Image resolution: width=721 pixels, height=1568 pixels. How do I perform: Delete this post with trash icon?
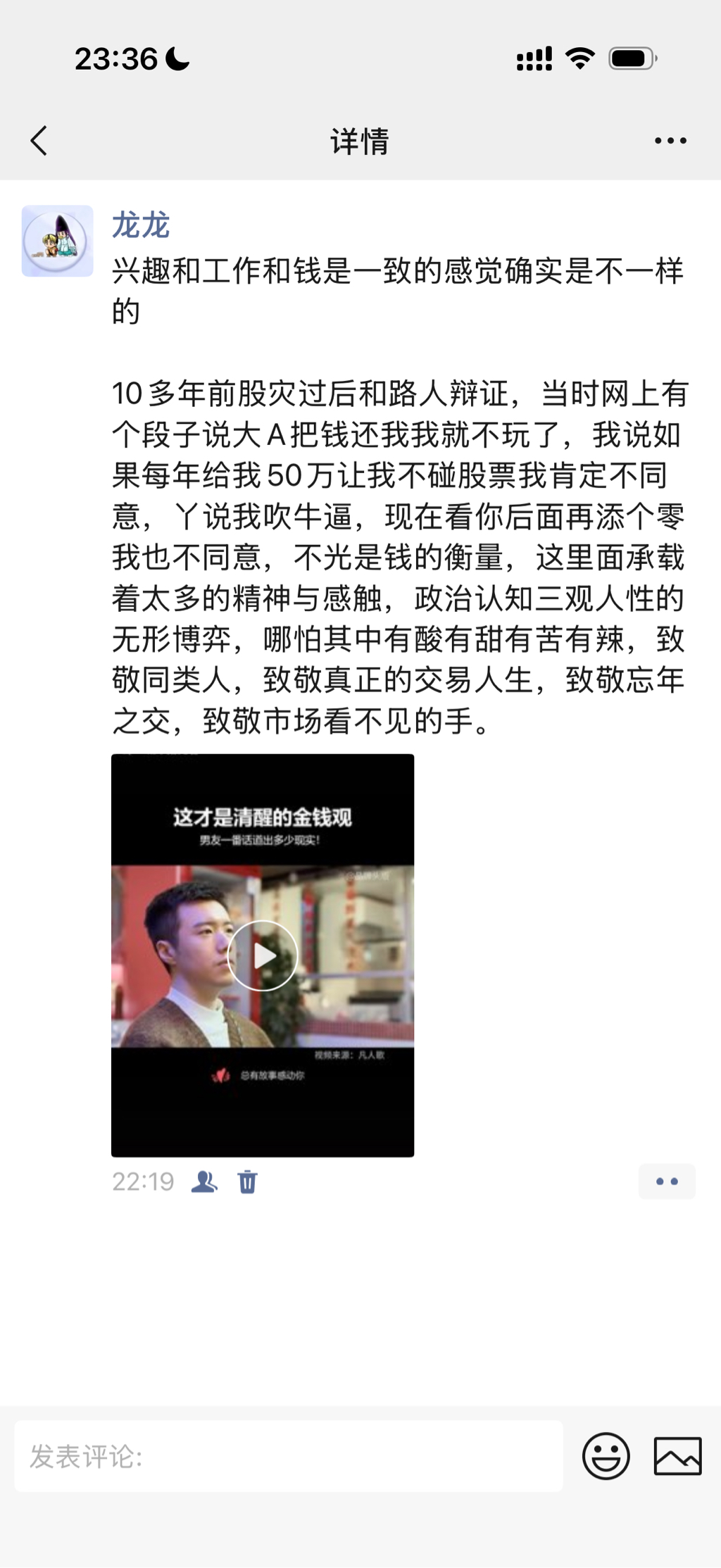[x=247, y=1181]
